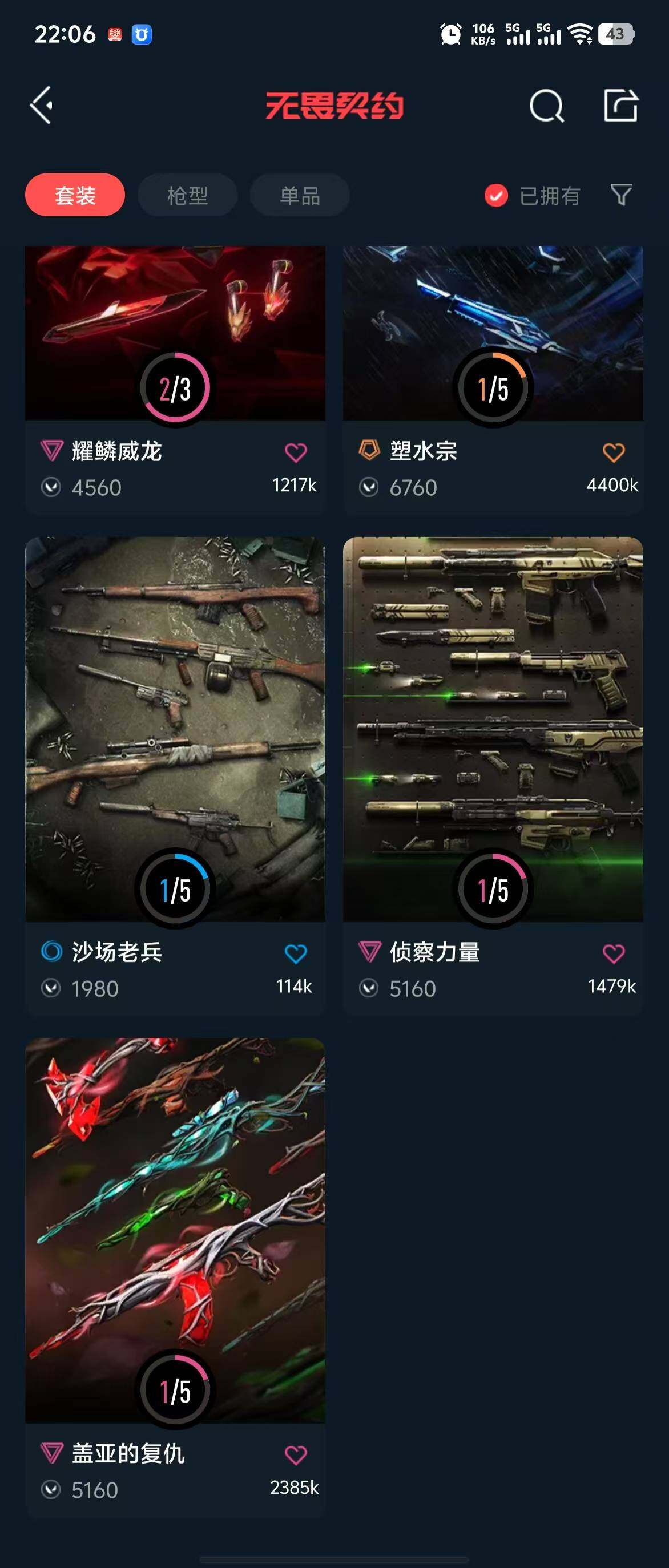Go back using the top-left arrow
This screenshot has width=669, height=1568.
(x=42, y=106)
